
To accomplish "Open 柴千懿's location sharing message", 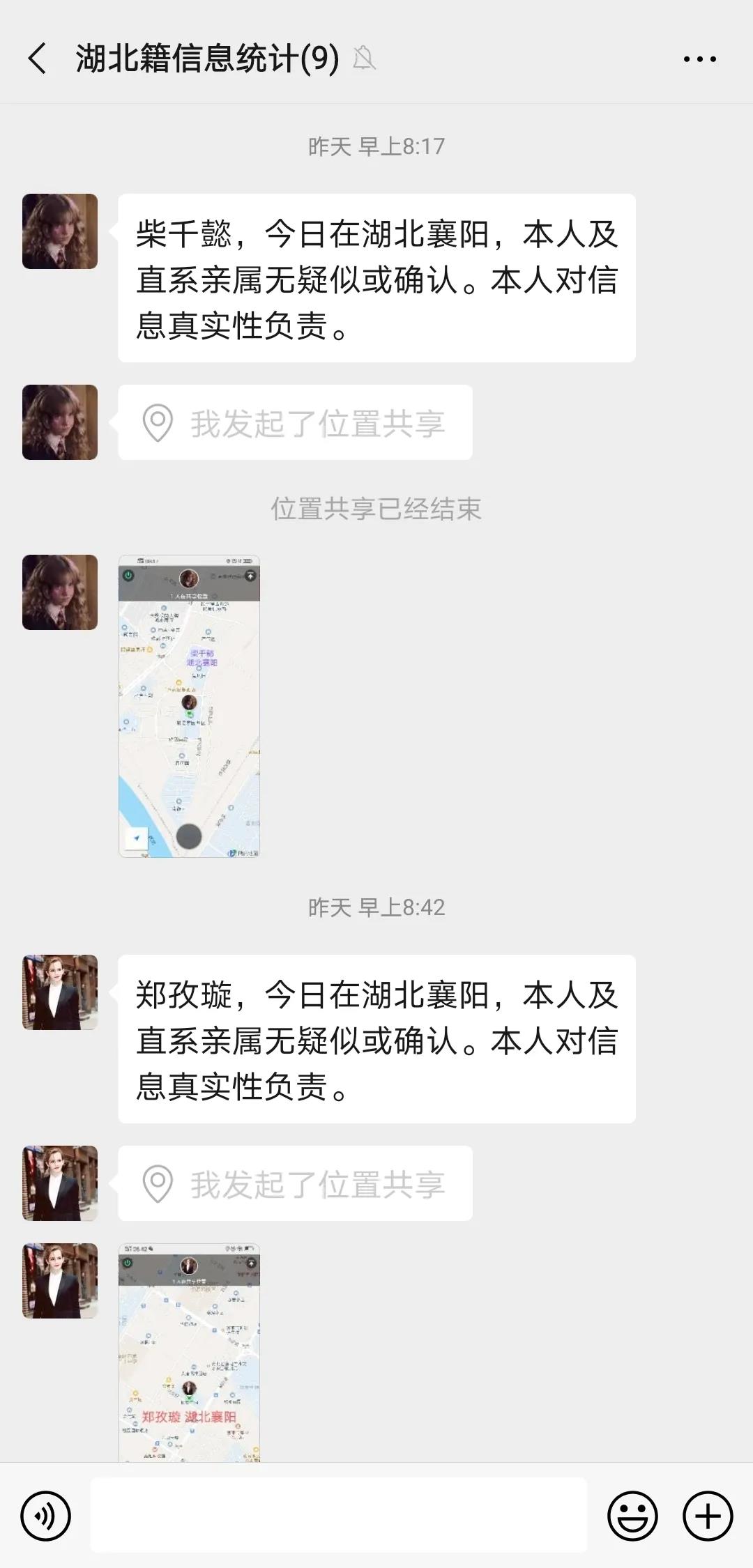I will tap(295, 423).
